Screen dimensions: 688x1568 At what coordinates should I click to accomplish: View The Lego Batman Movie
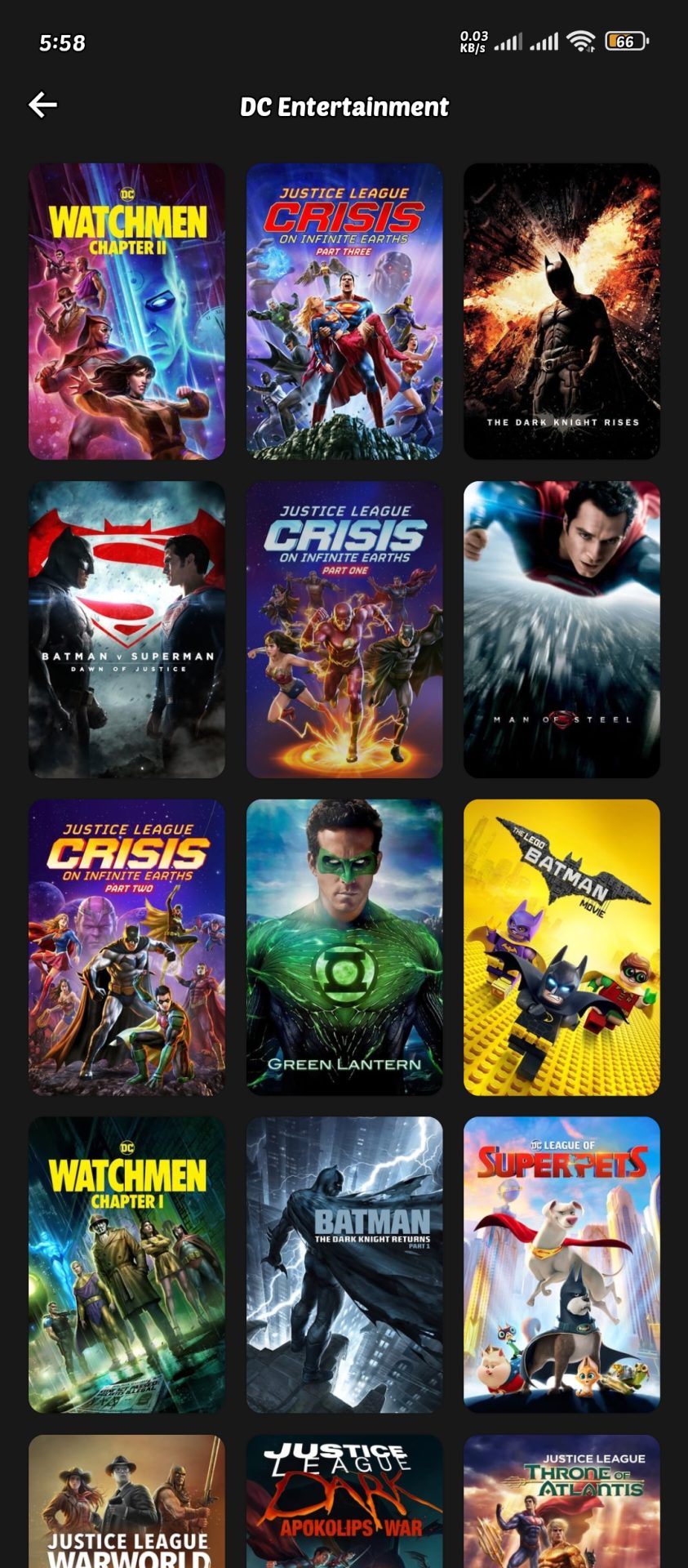561,947
